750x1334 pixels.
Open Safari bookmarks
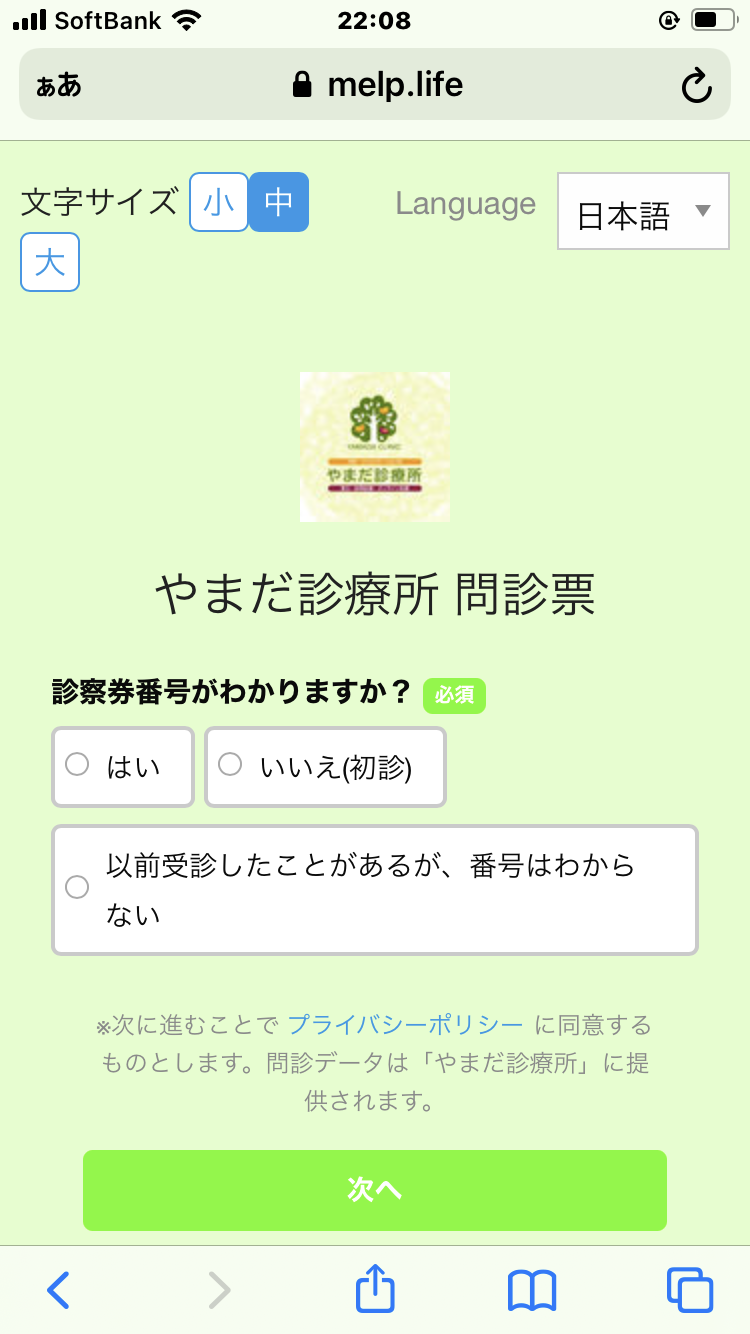tap(532, 1290)
